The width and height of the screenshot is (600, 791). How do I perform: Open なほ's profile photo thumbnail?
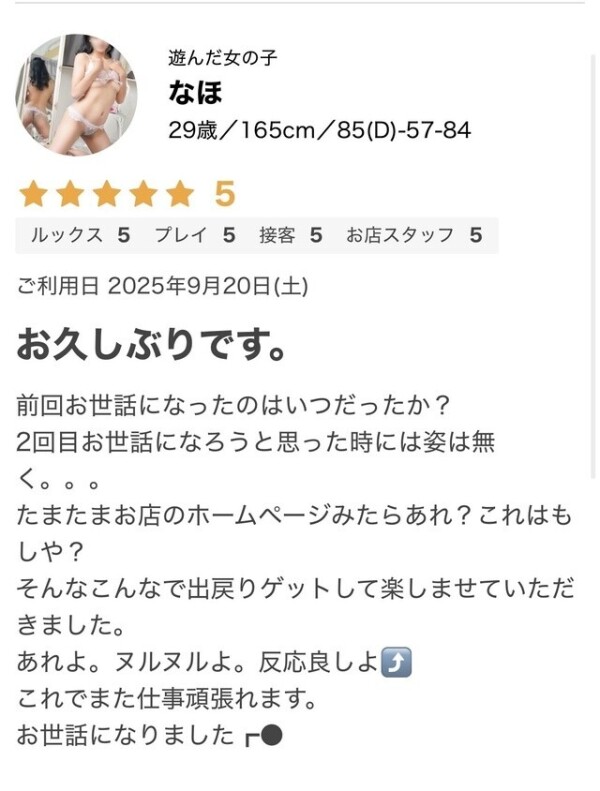[x=77, y=96]
